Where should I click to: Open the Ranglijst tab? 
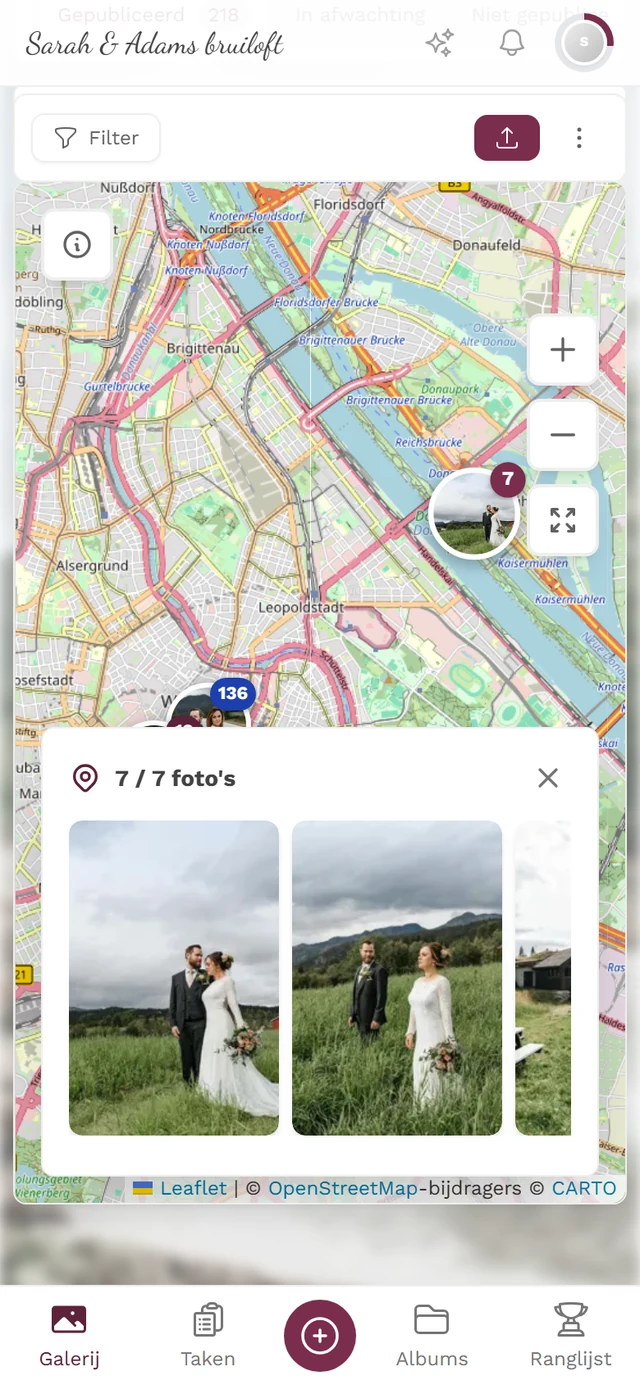pyautogui.click(x=571, y=1334)
